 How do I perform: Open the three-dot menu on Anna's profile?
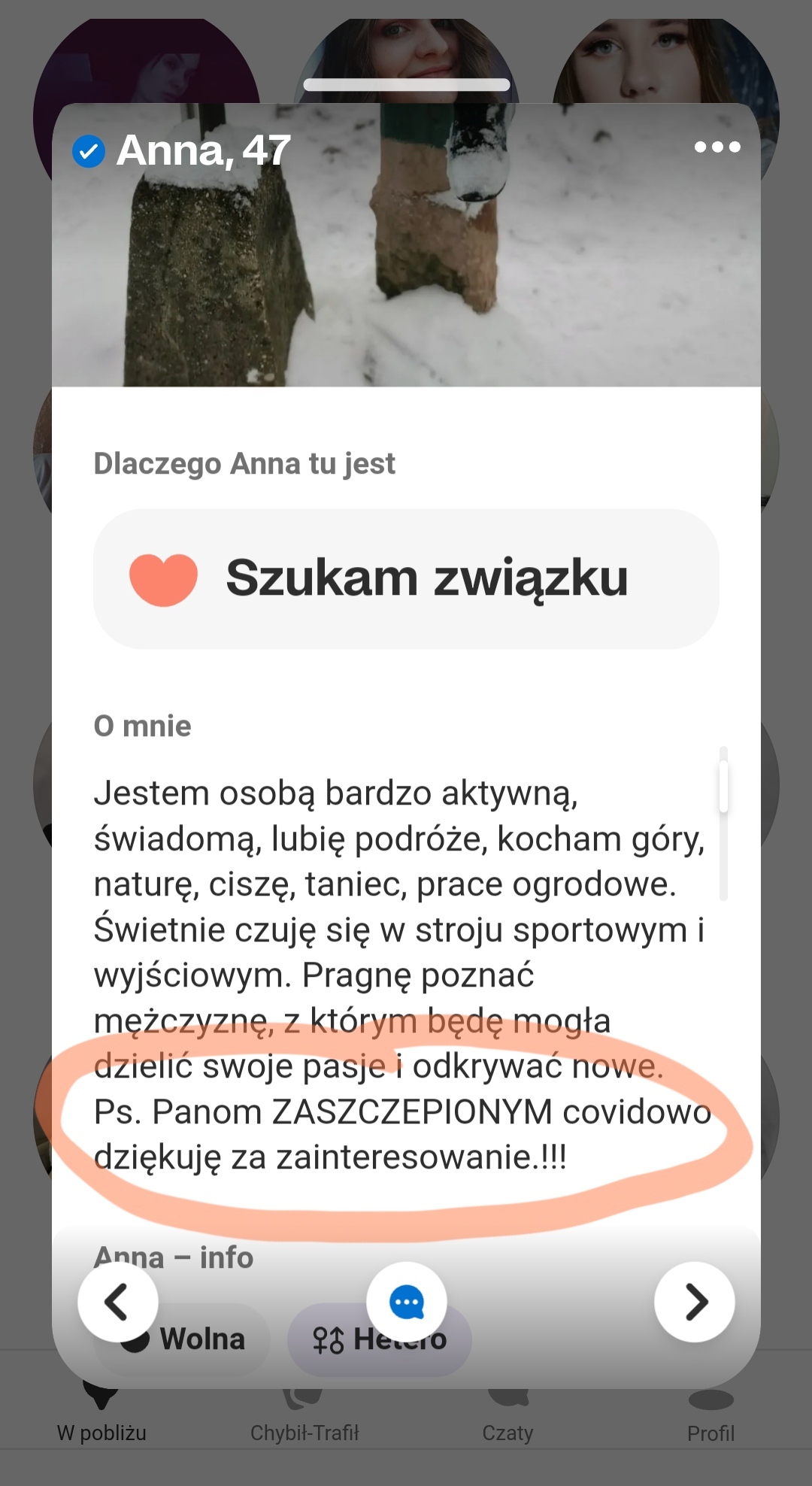[x=717, y=147]
